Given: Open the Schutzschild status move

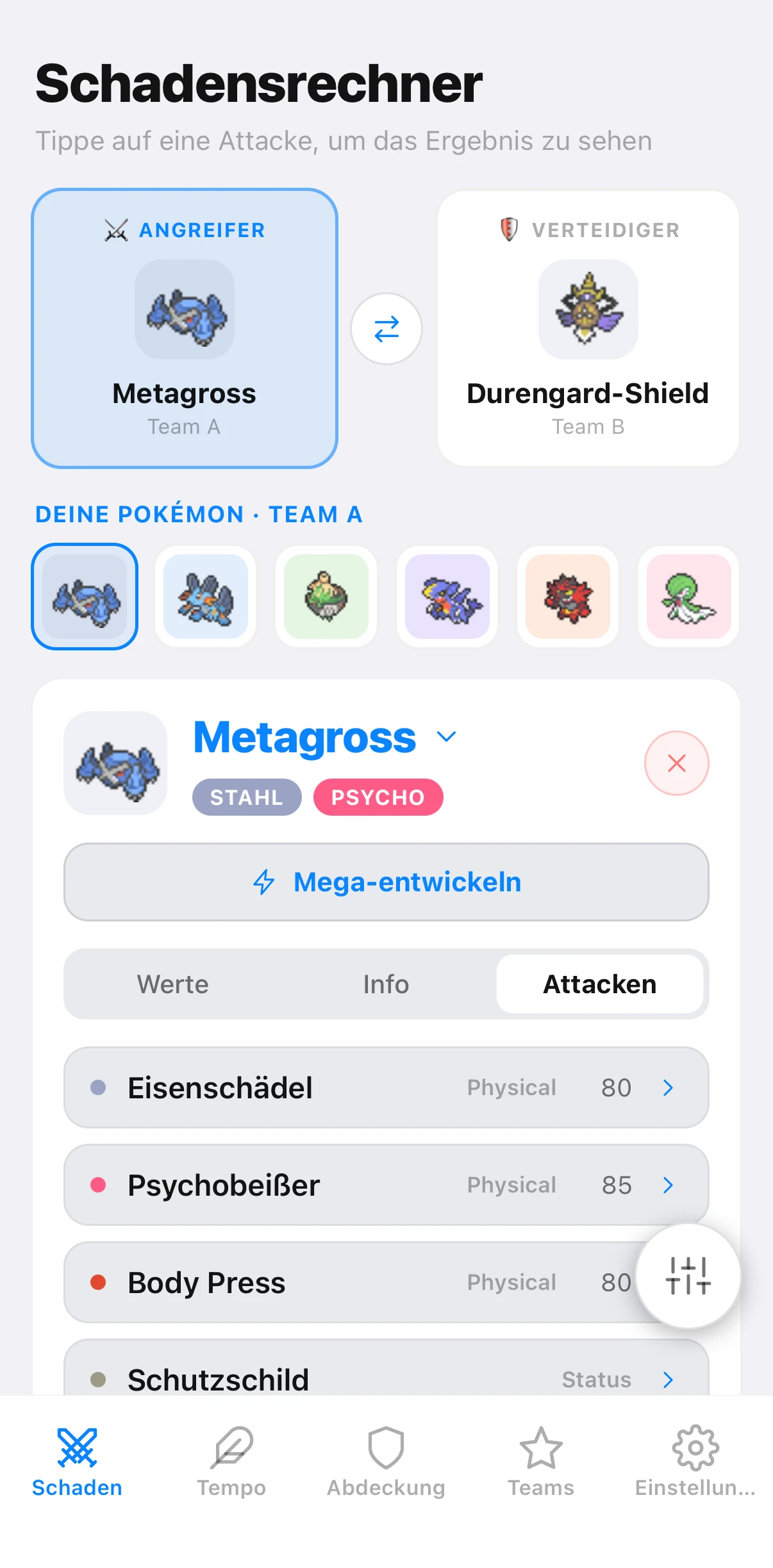Looking at the screenshot, I should (x=386, y=1371).
